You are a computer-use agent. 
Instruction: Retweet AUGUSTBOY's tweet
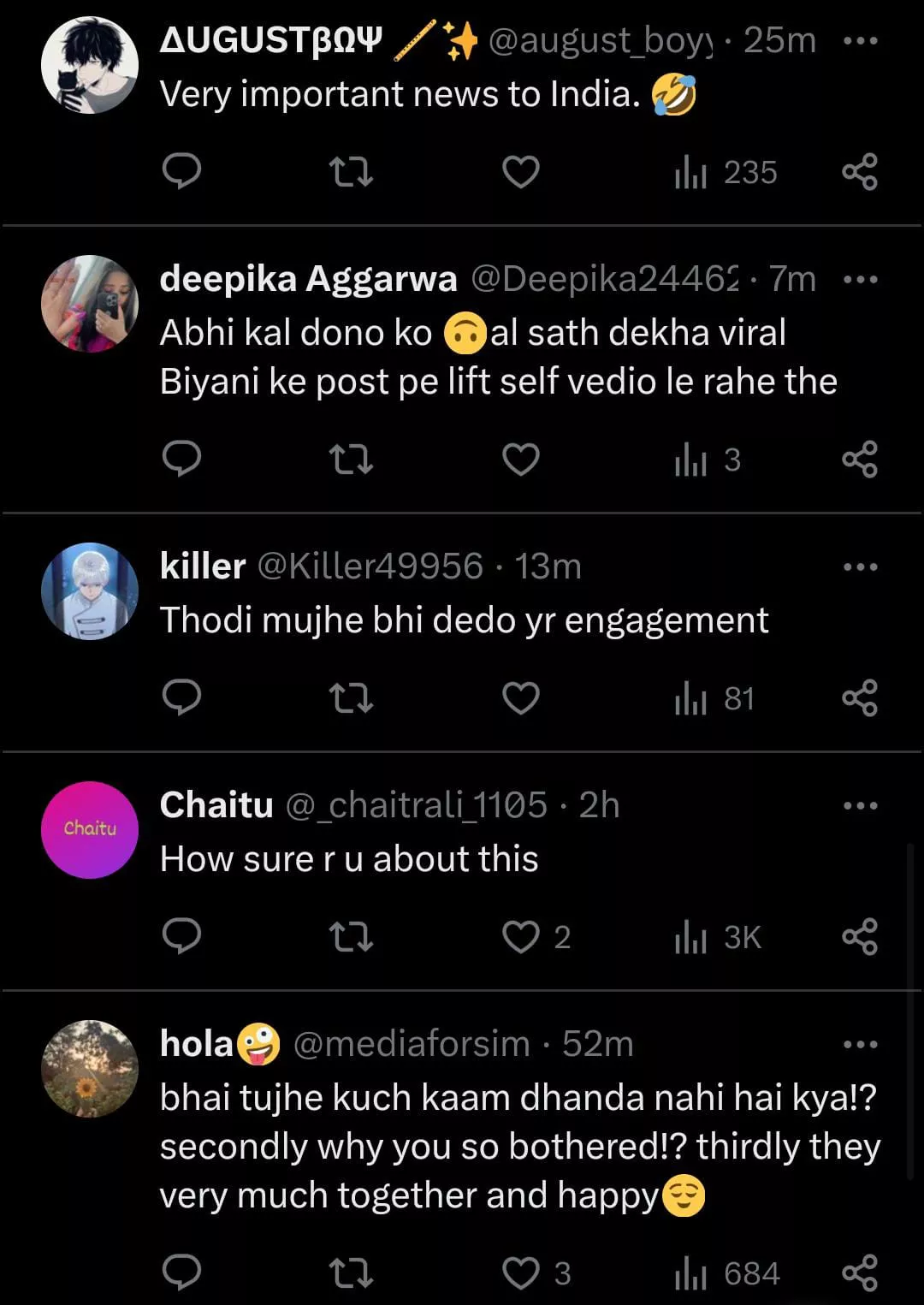351,172
